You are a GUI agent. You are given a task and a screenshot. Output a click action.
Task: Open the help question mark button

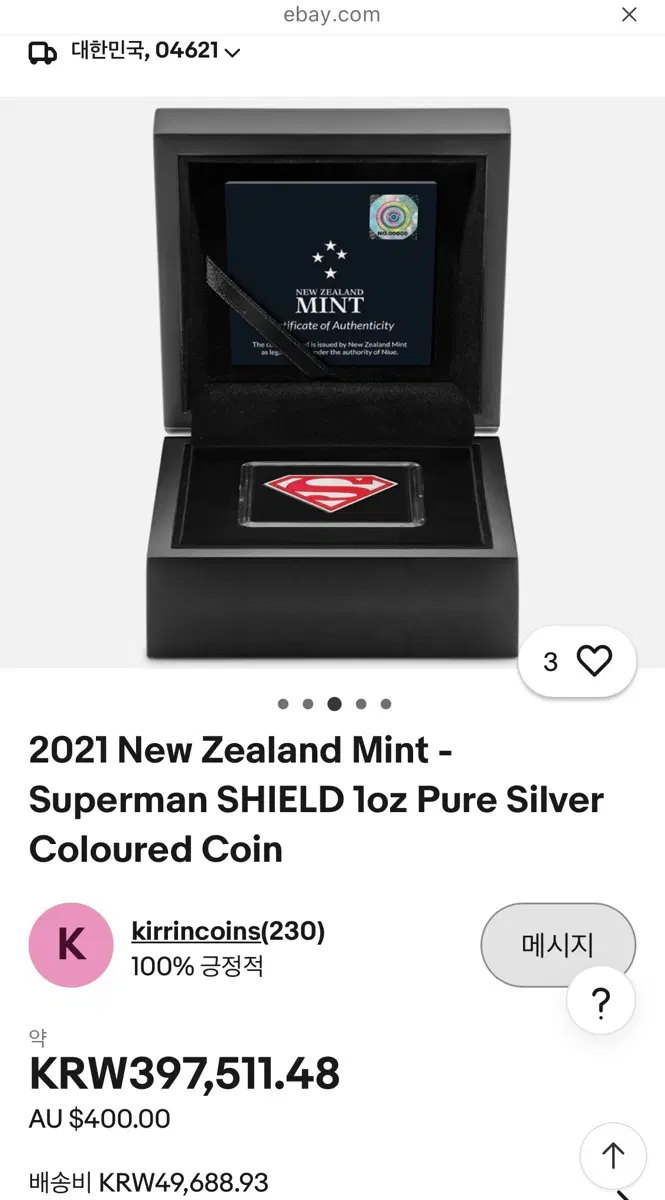pos(601,1003)
